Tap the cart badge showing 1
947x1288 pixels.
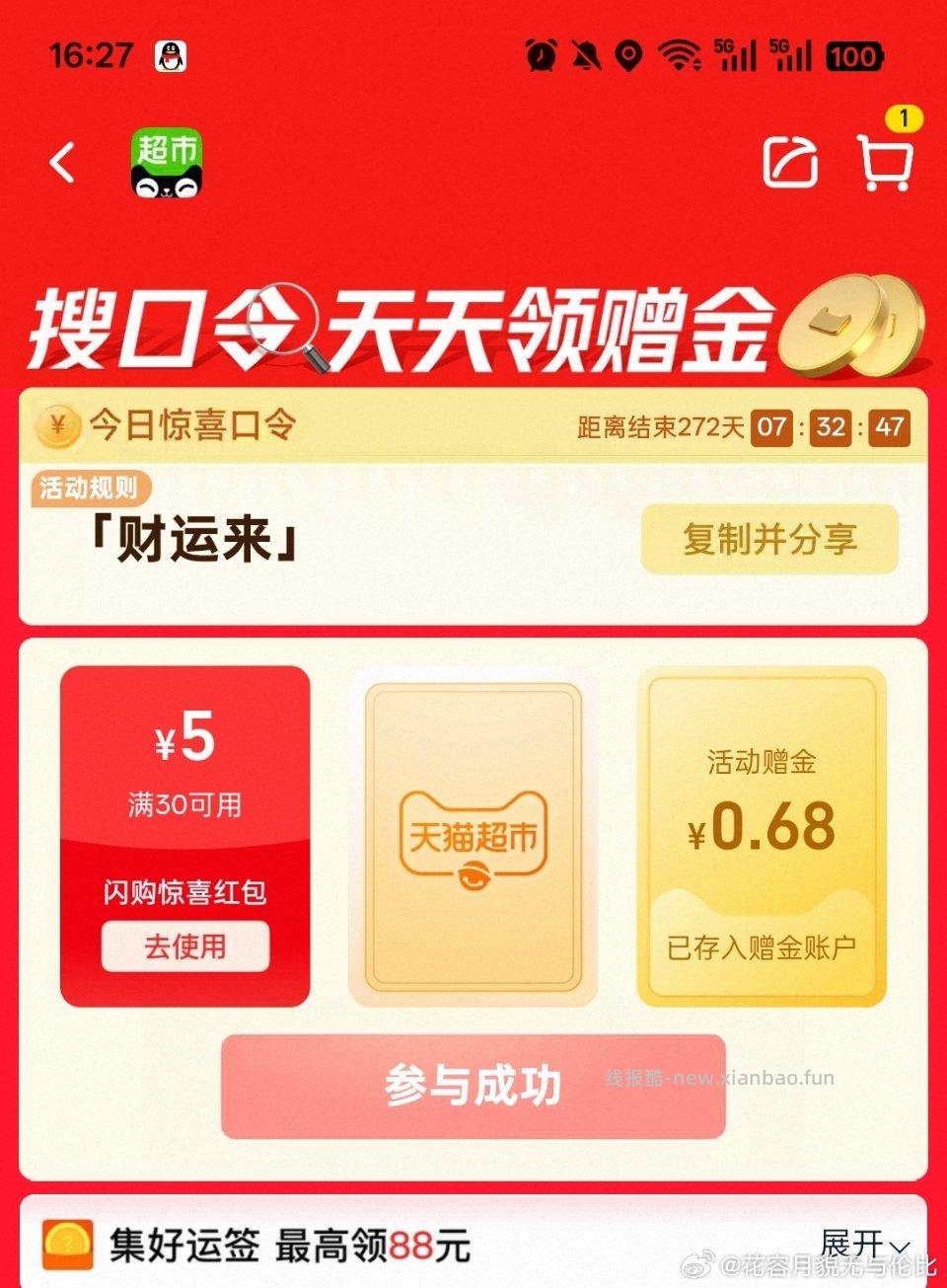coord(903,117)
